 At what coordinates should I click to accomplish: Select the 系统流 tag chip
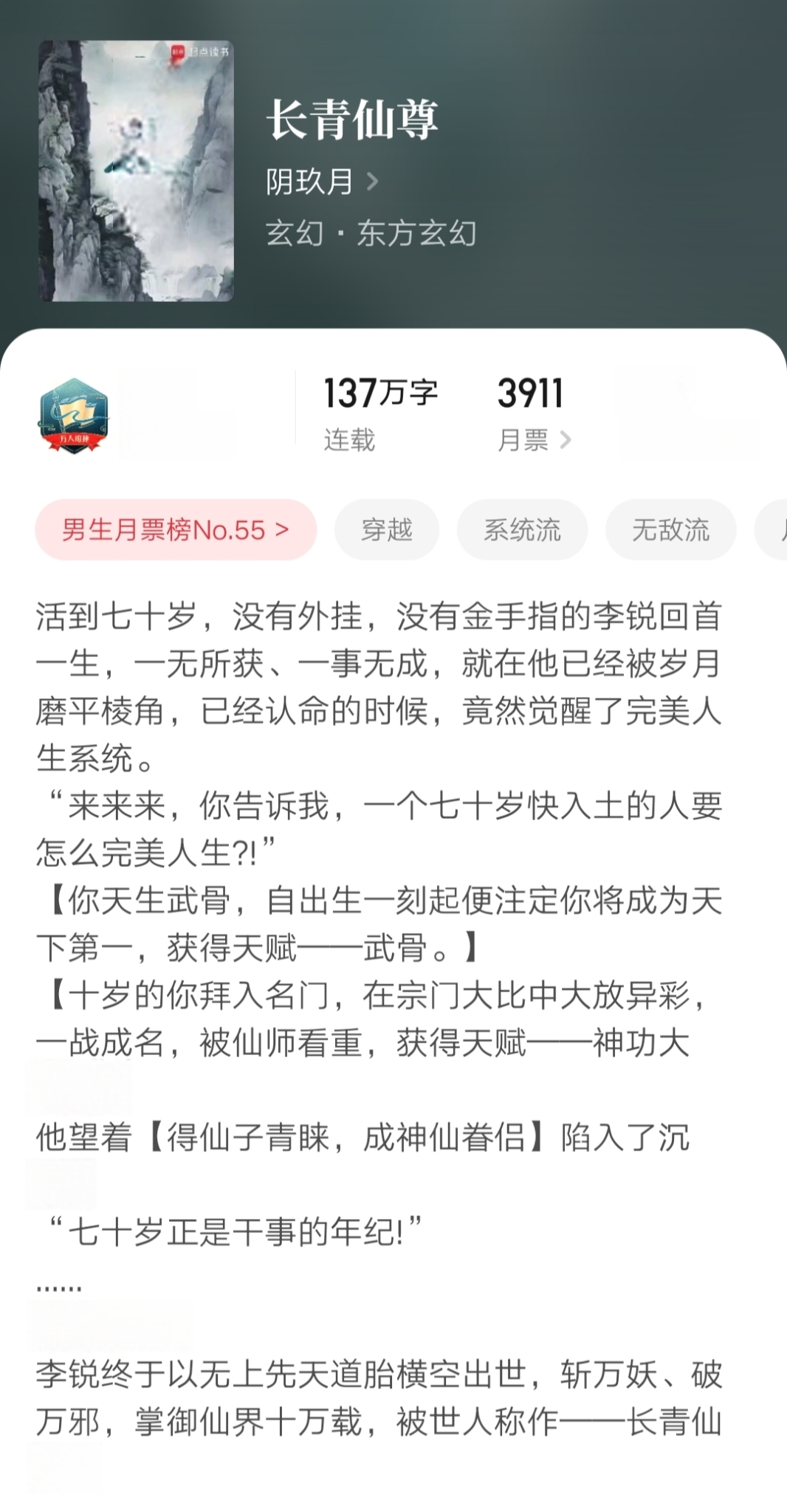tap(522, 530)
